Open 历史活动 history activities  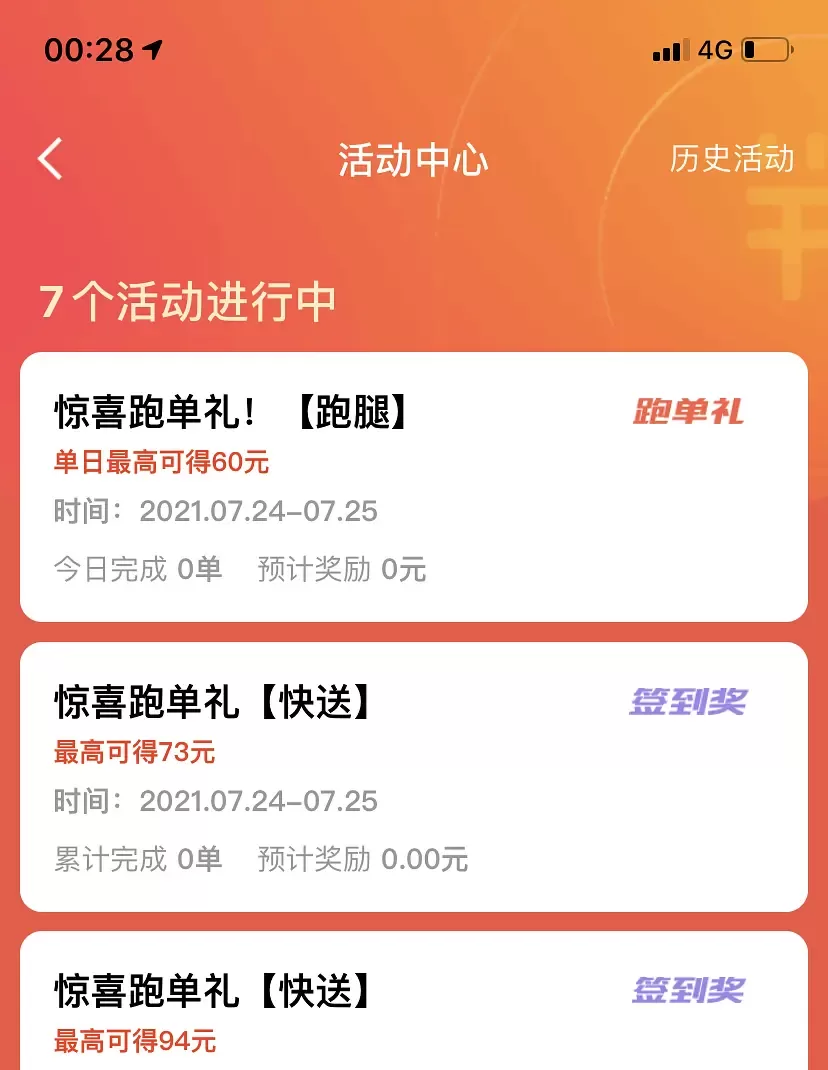731,159
